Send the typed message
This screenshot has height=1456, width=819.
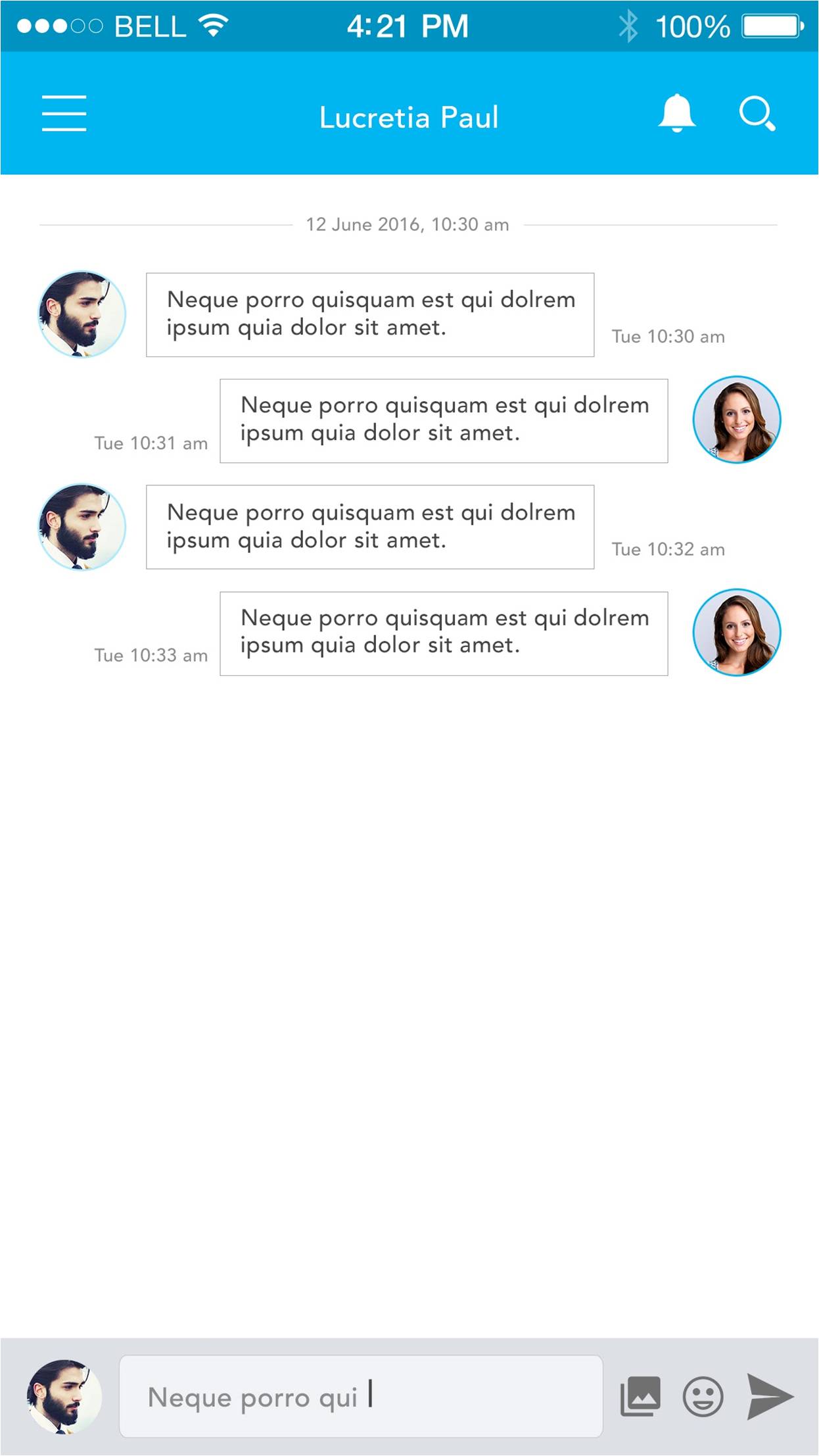770,1395
